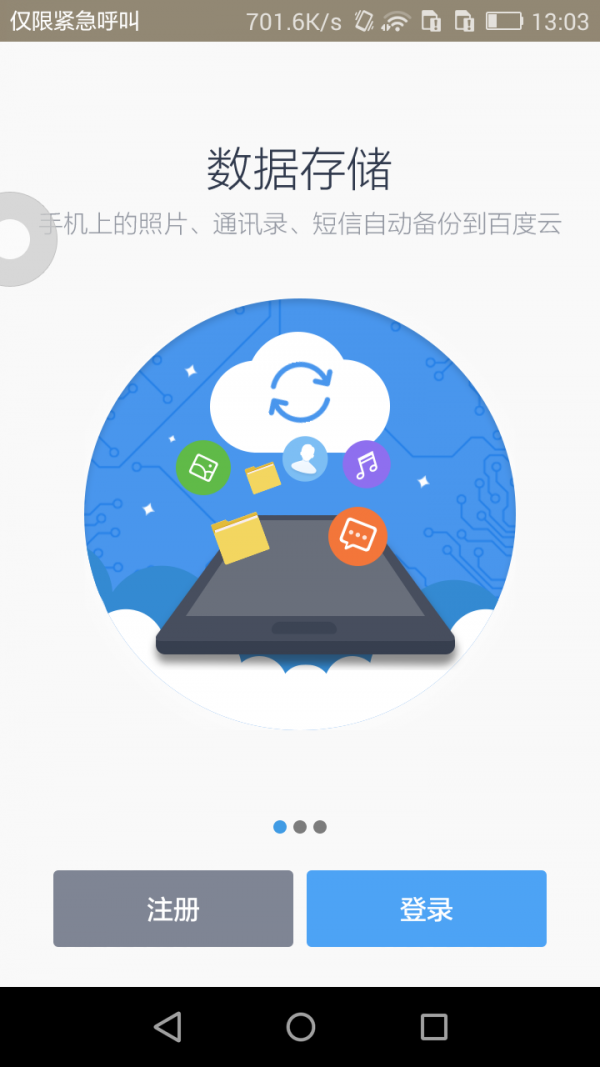600x1067 pixels.
Task: Go back with the system back button
Action: (167, 1026)
